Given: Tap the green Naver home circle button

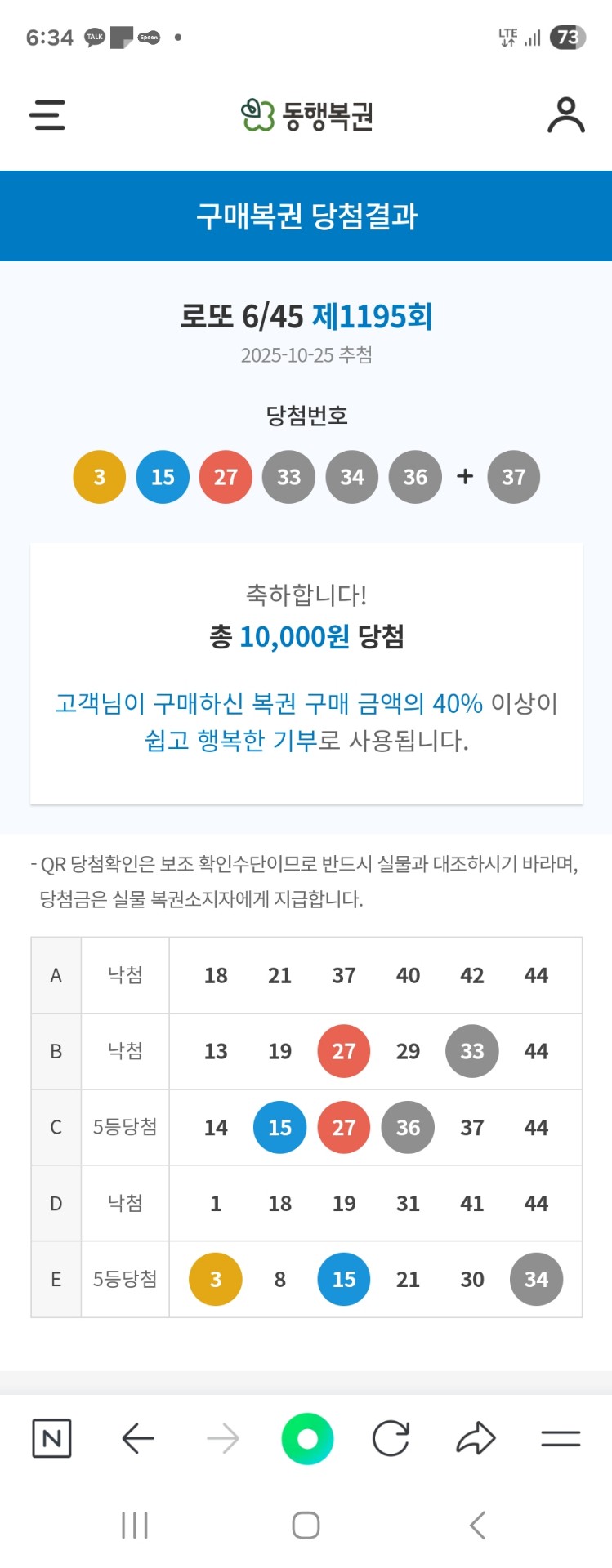Looking at the screenshot, I should point(307,1438).
